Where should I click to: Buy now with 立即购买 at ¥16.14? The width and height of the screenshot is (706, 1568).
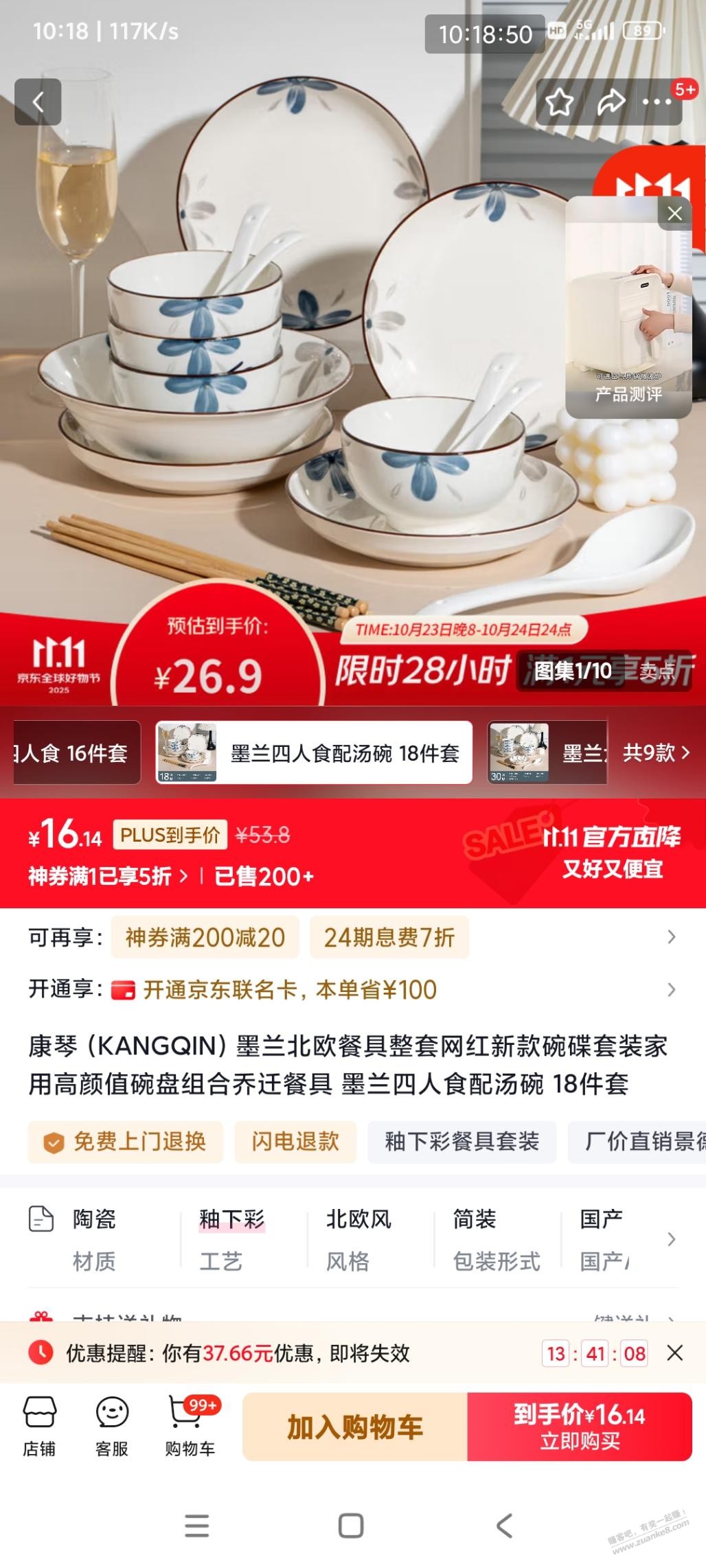coord(580,1427)
